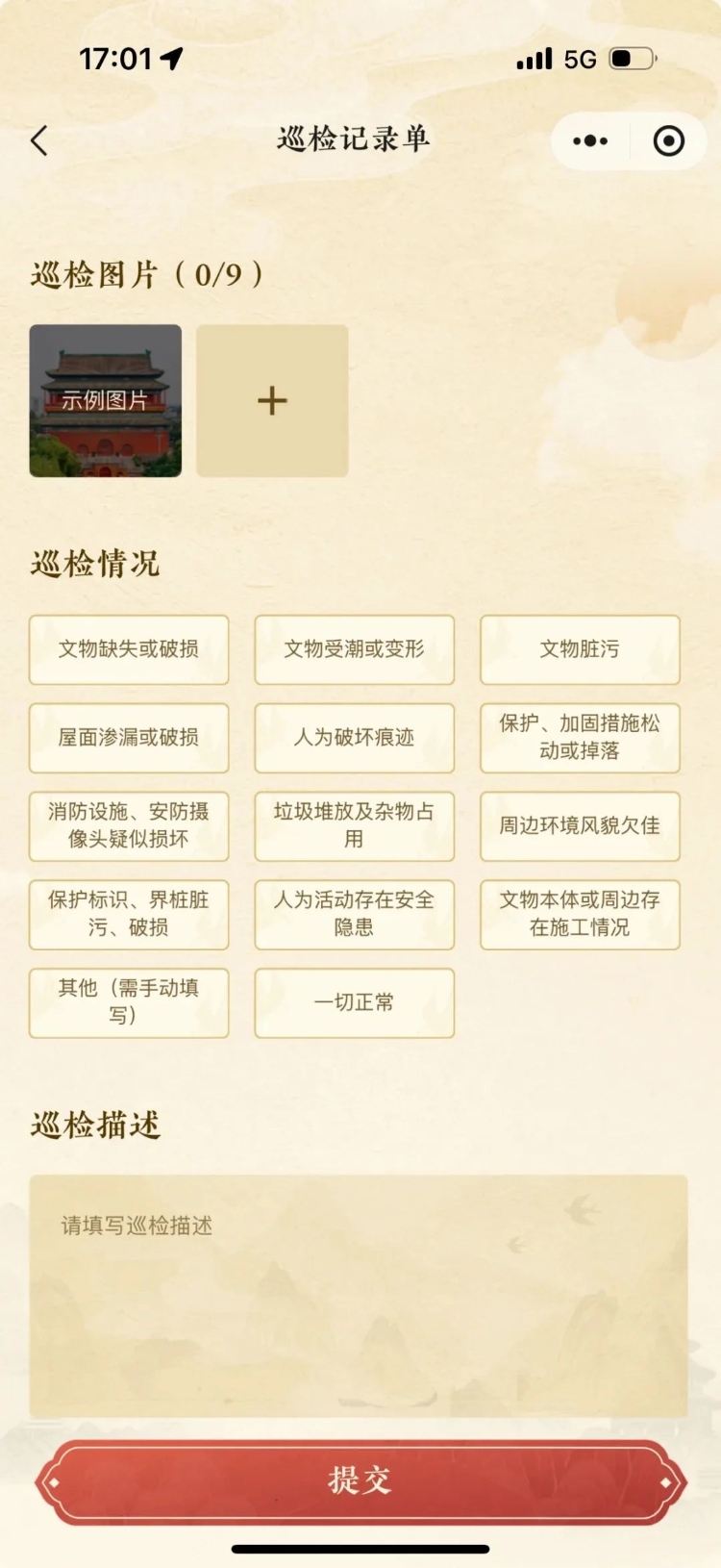Select 文物受潮或变形

tap(355, 649)
